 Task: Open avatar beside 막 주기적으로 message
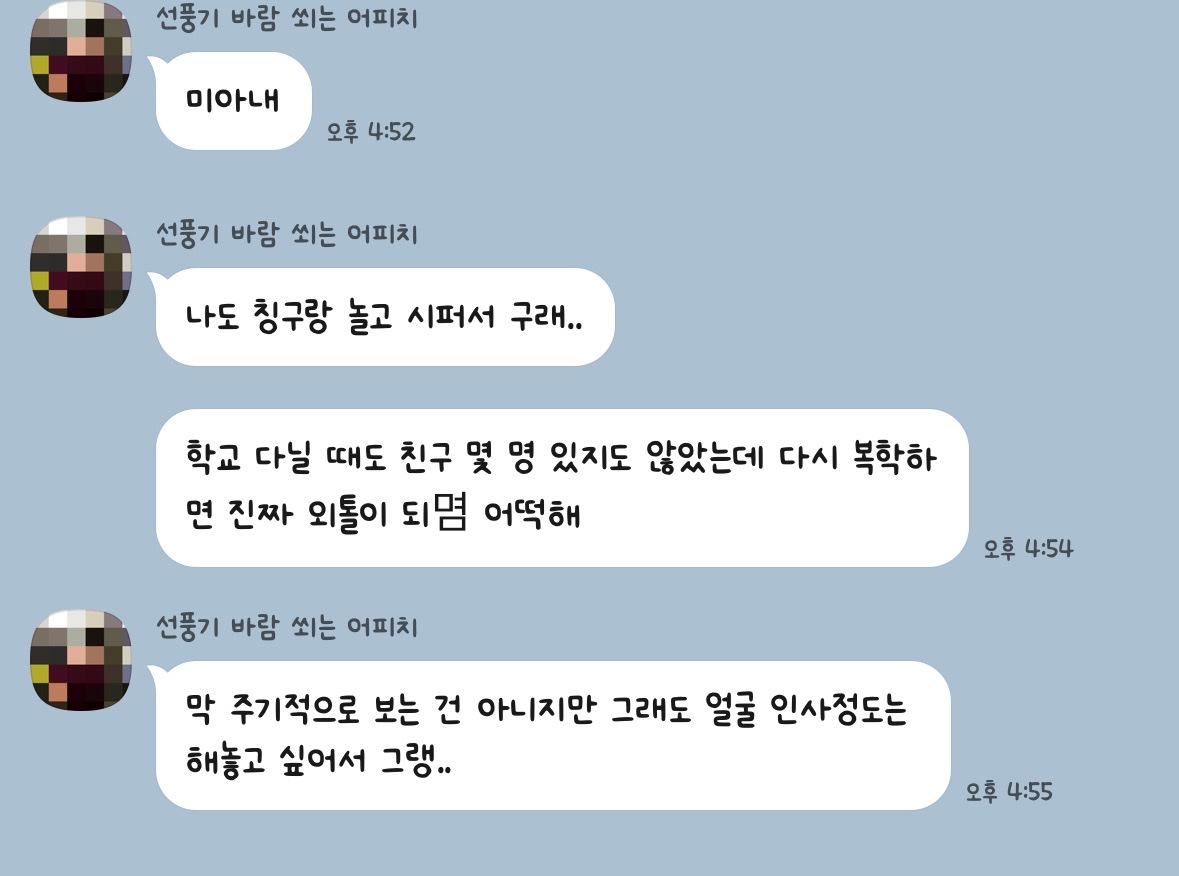81,661
